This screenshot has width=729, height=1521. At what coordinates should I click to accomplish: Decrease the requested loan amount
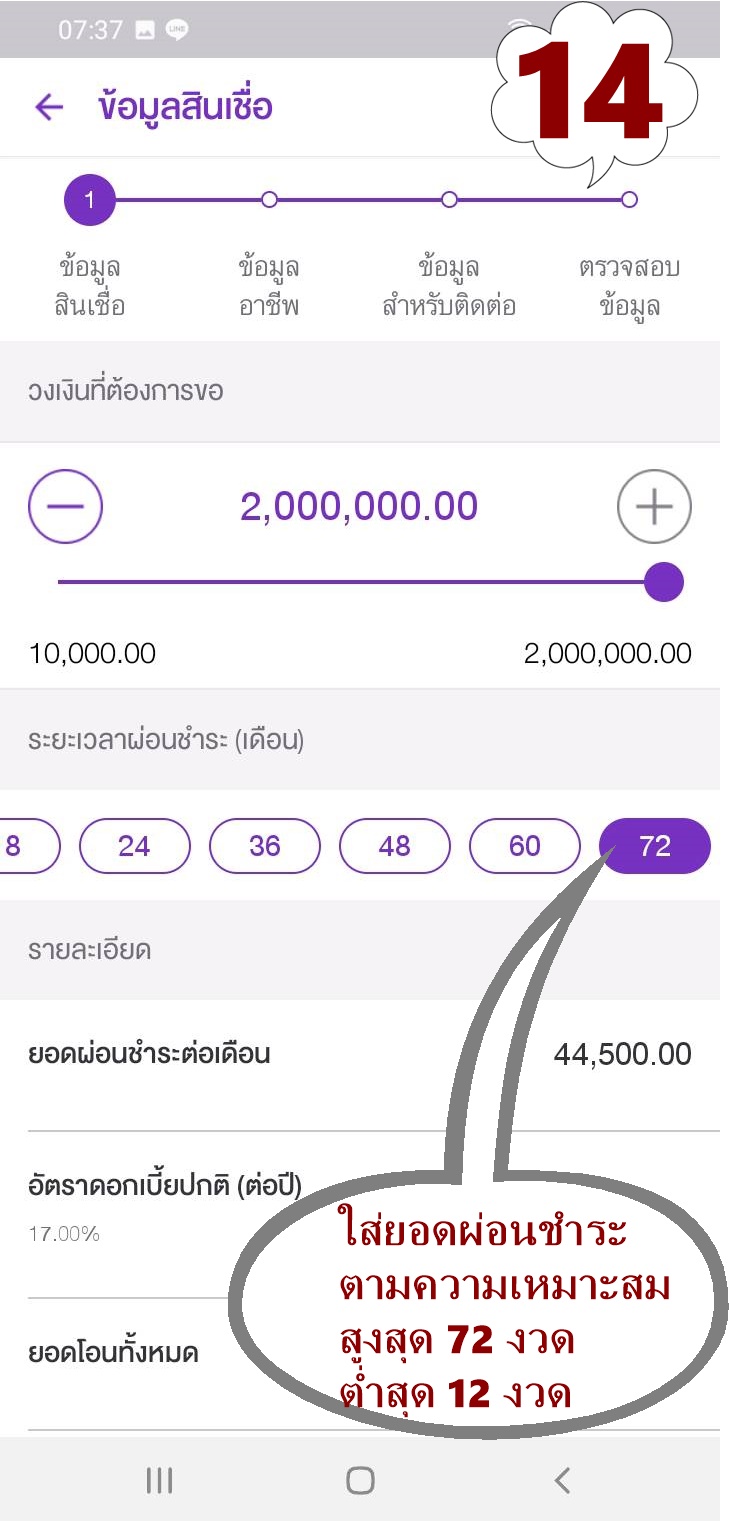[x=66, y=506]
